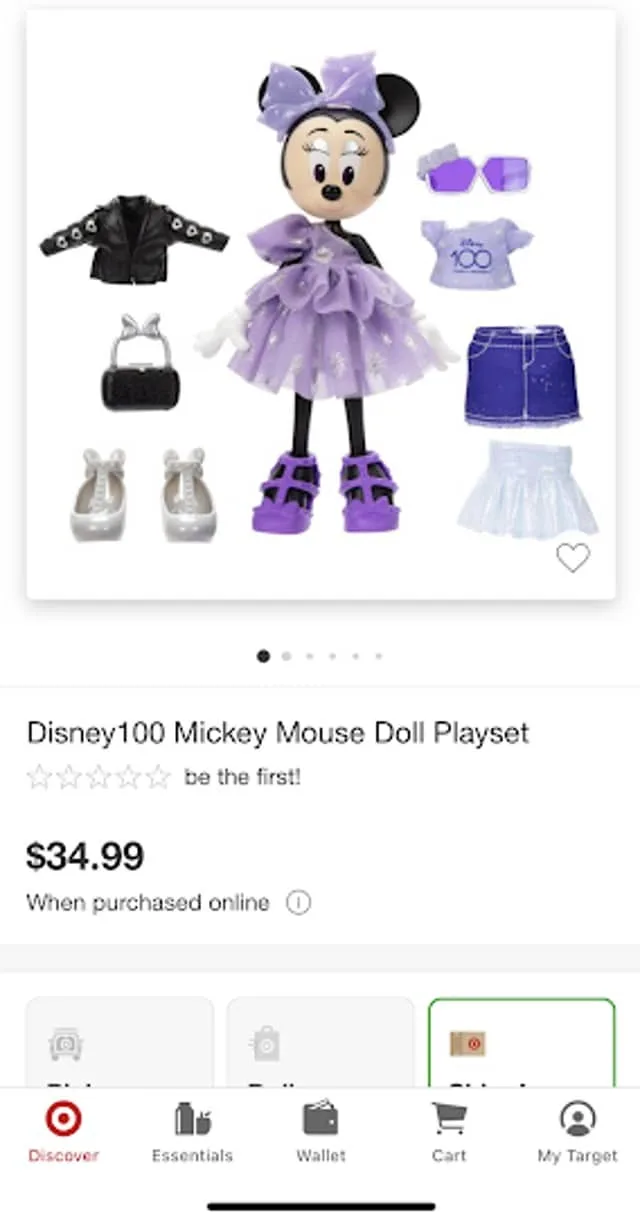Go to the Discover tab
The width and height of the screenshot is (640, 1224).
pos(64,1132)
